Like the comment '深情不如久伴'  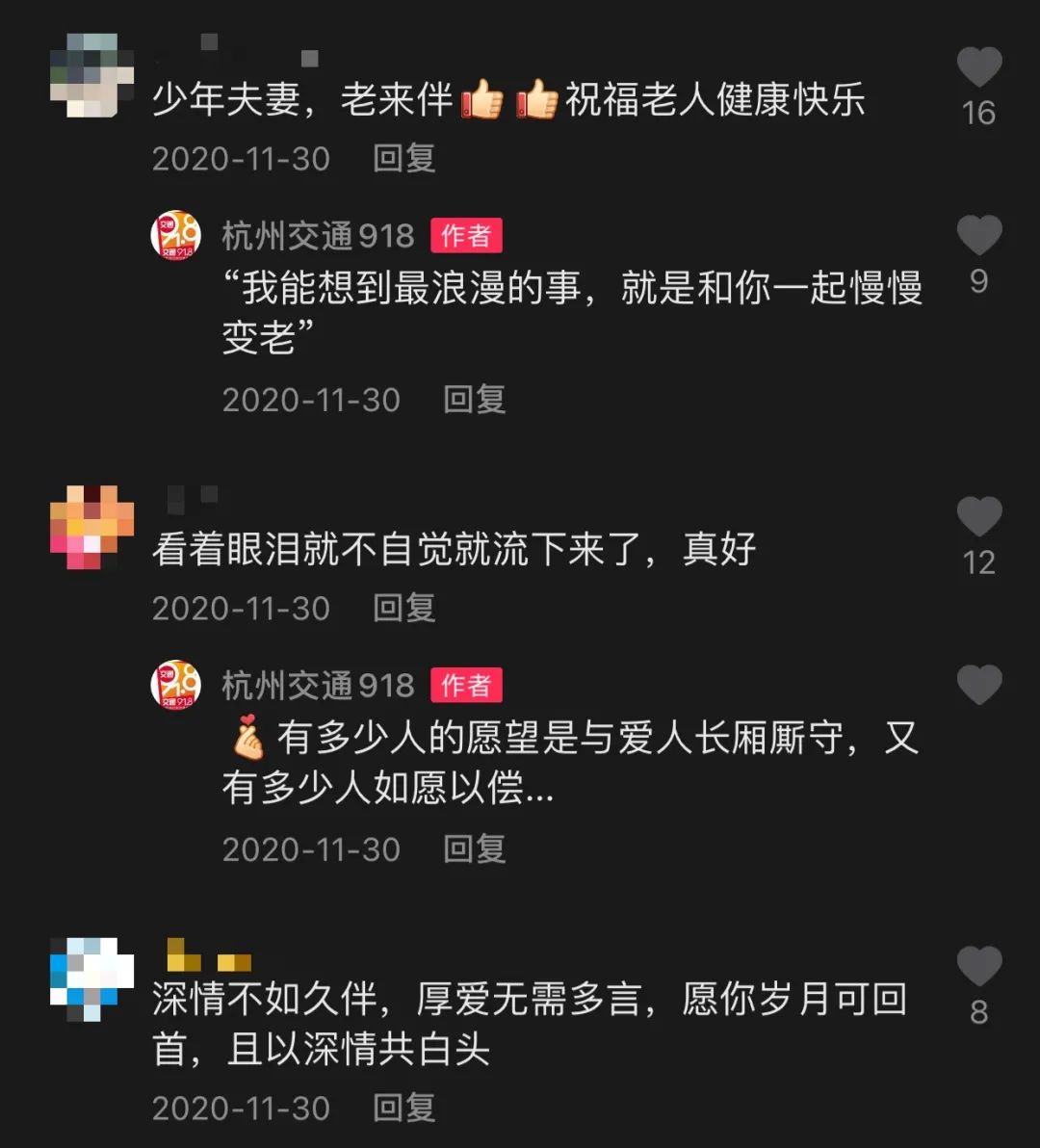[x=979, y=967]
